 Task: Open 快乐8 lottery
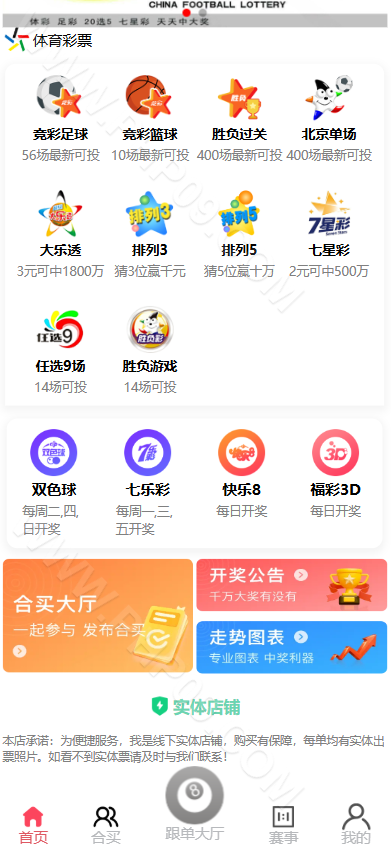click(x=242, y=473)
